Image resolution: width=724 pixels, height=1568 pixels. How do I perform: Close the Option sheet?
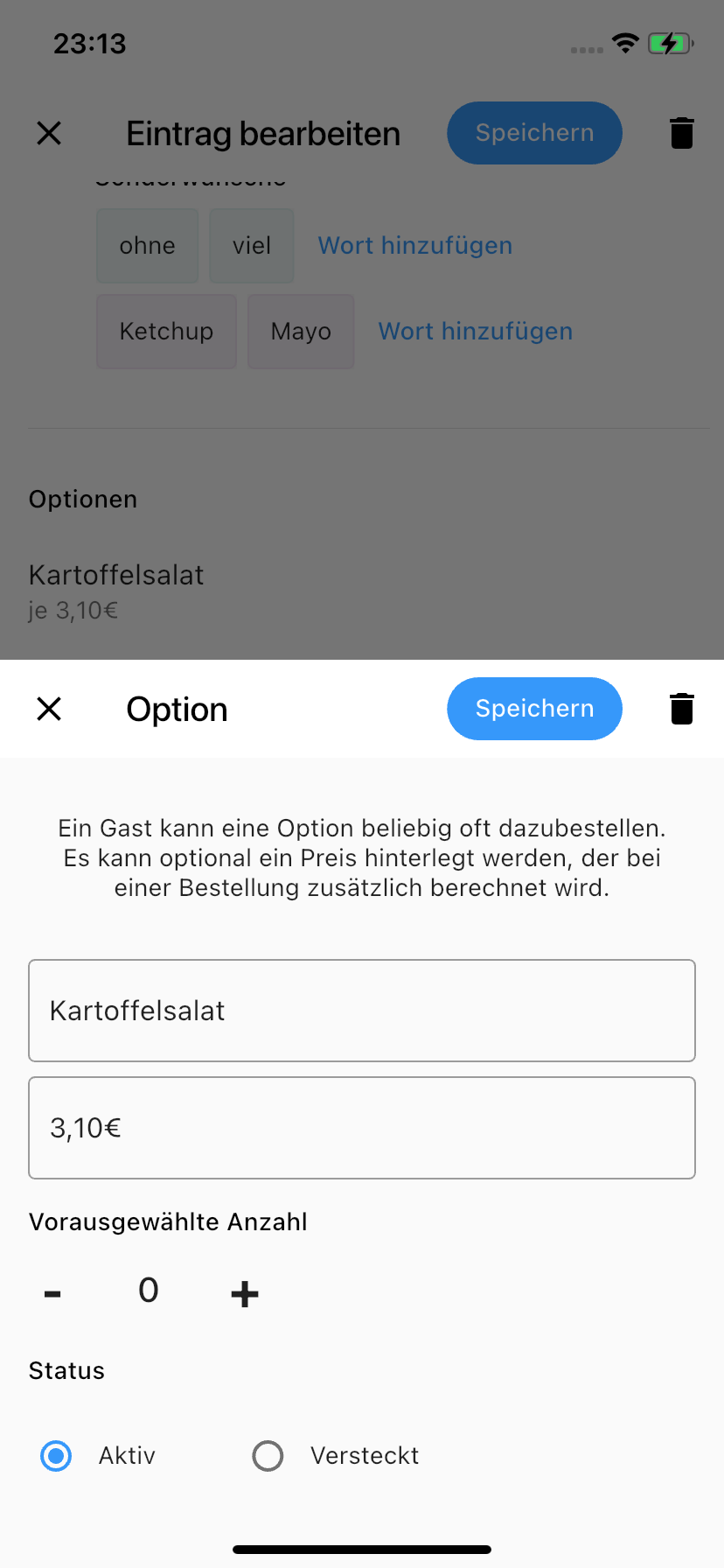pyautogui.click(x=49, y=709)
